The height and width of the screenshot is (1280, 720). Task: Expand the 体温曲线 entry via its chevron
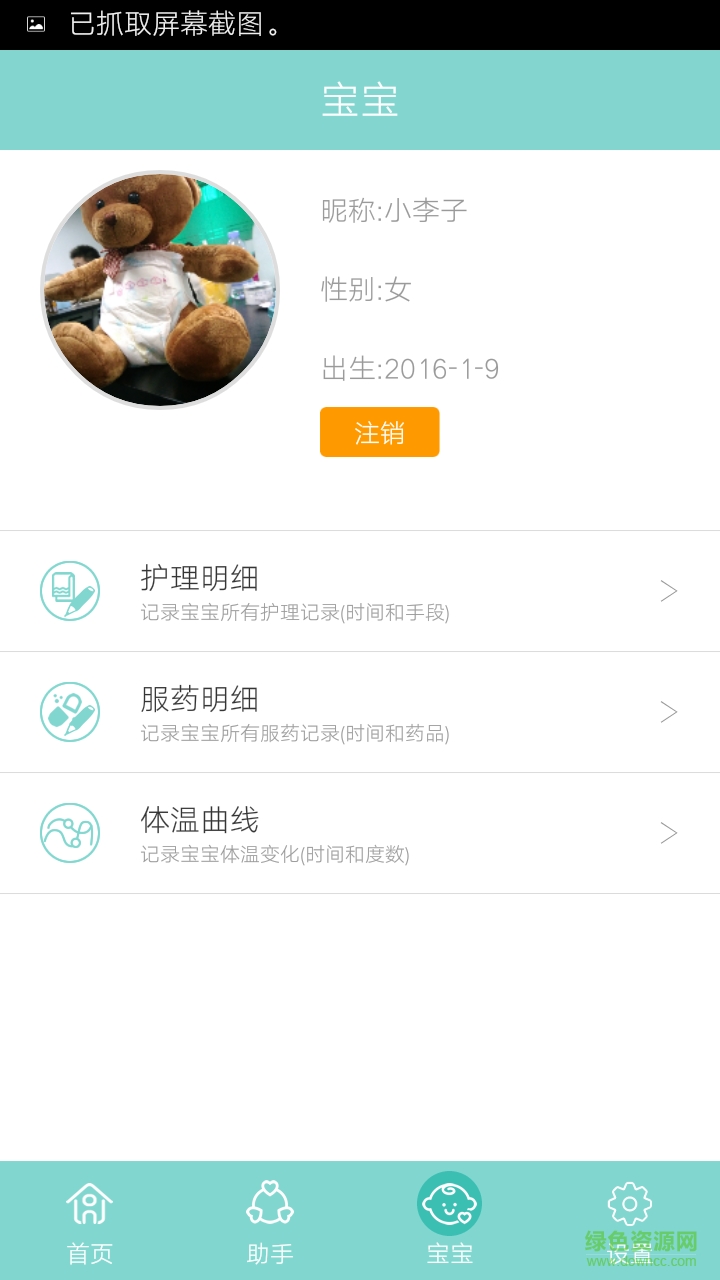[668, 832]
